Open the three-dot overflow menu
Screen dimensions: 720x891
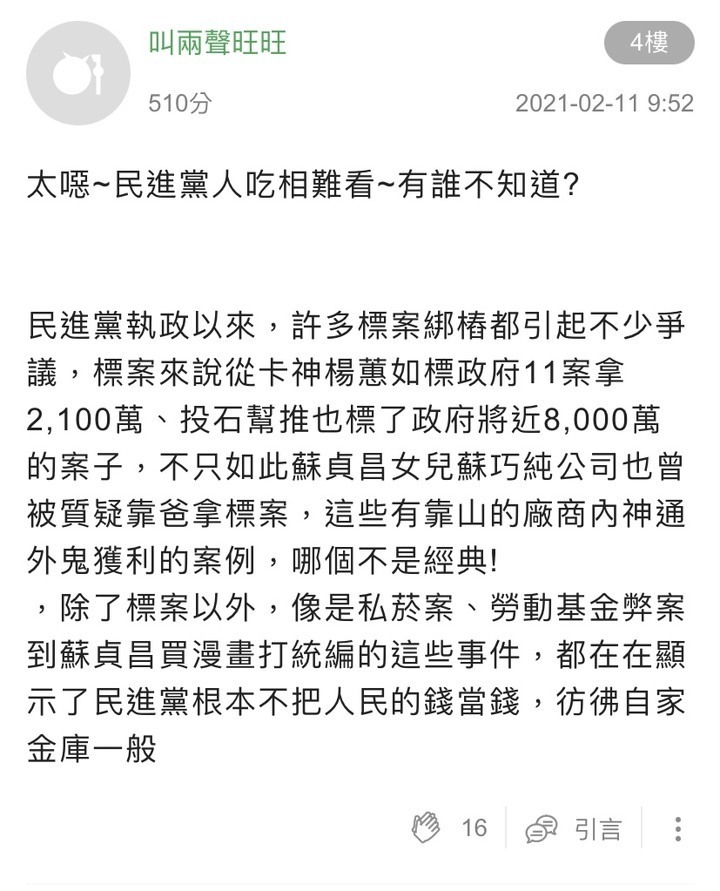tap(678, 828)
